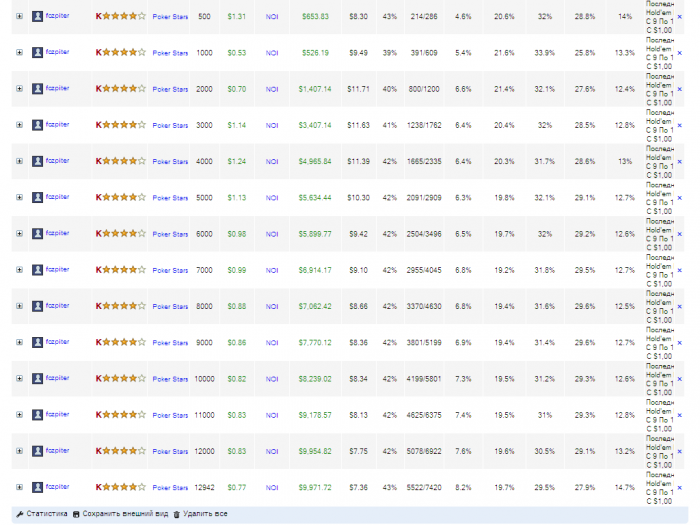Expand the row with 10000 games
Image resolution: width=700 pixels, height=525 pixels.
click(19, 379)
